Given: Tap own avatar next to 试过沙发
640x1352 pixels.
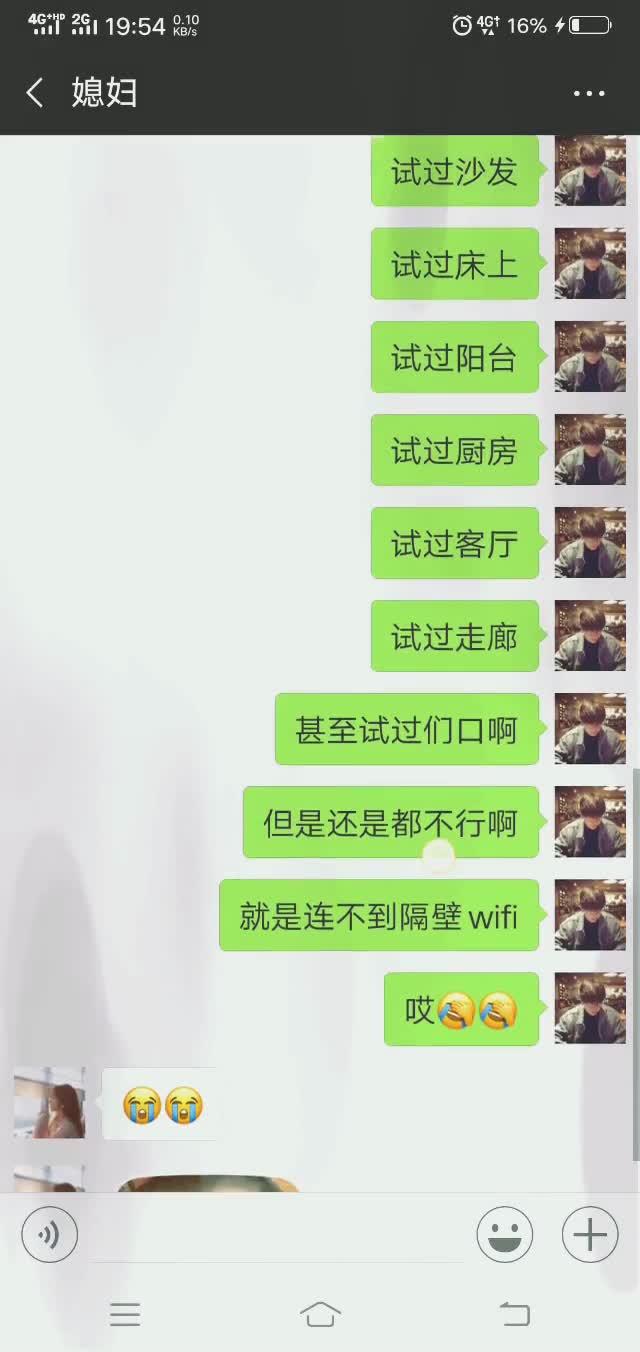Looking at the screenshot, I should (x=590, y=172).
